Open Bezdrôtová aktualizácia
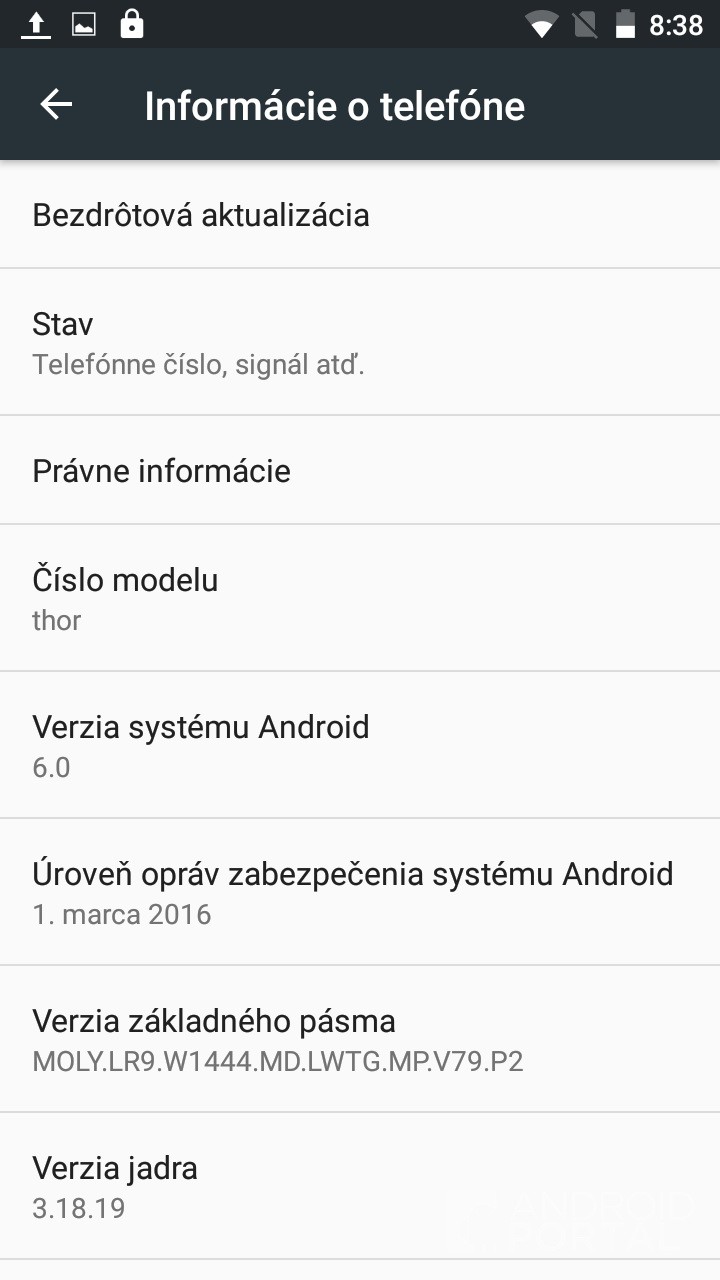Image resolution: width=720 pixels, height=1280 pixels. click(x=360, y=215)
